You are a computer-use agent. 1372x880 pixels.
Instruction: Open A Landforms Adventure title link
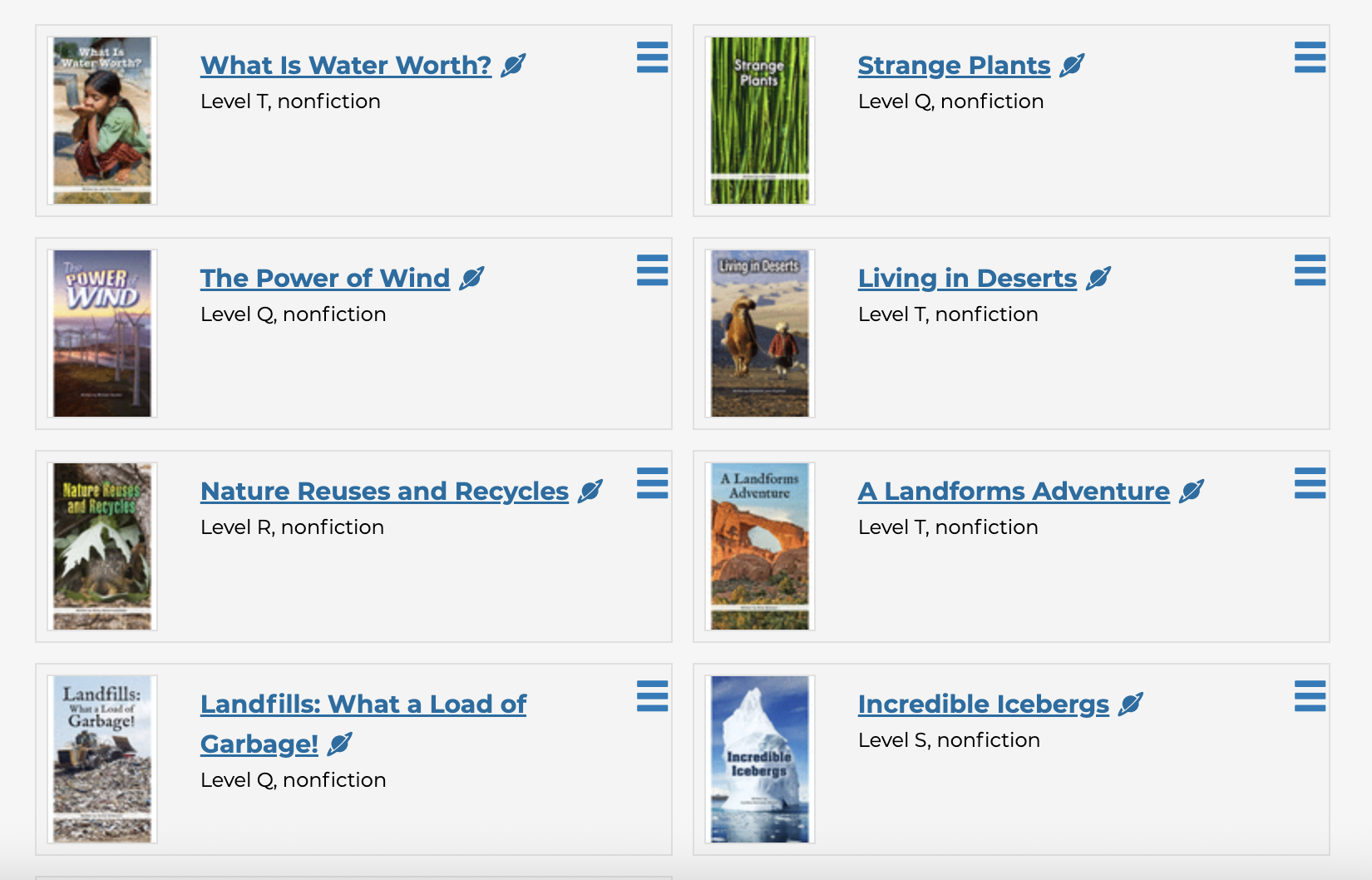point(1014,492)
